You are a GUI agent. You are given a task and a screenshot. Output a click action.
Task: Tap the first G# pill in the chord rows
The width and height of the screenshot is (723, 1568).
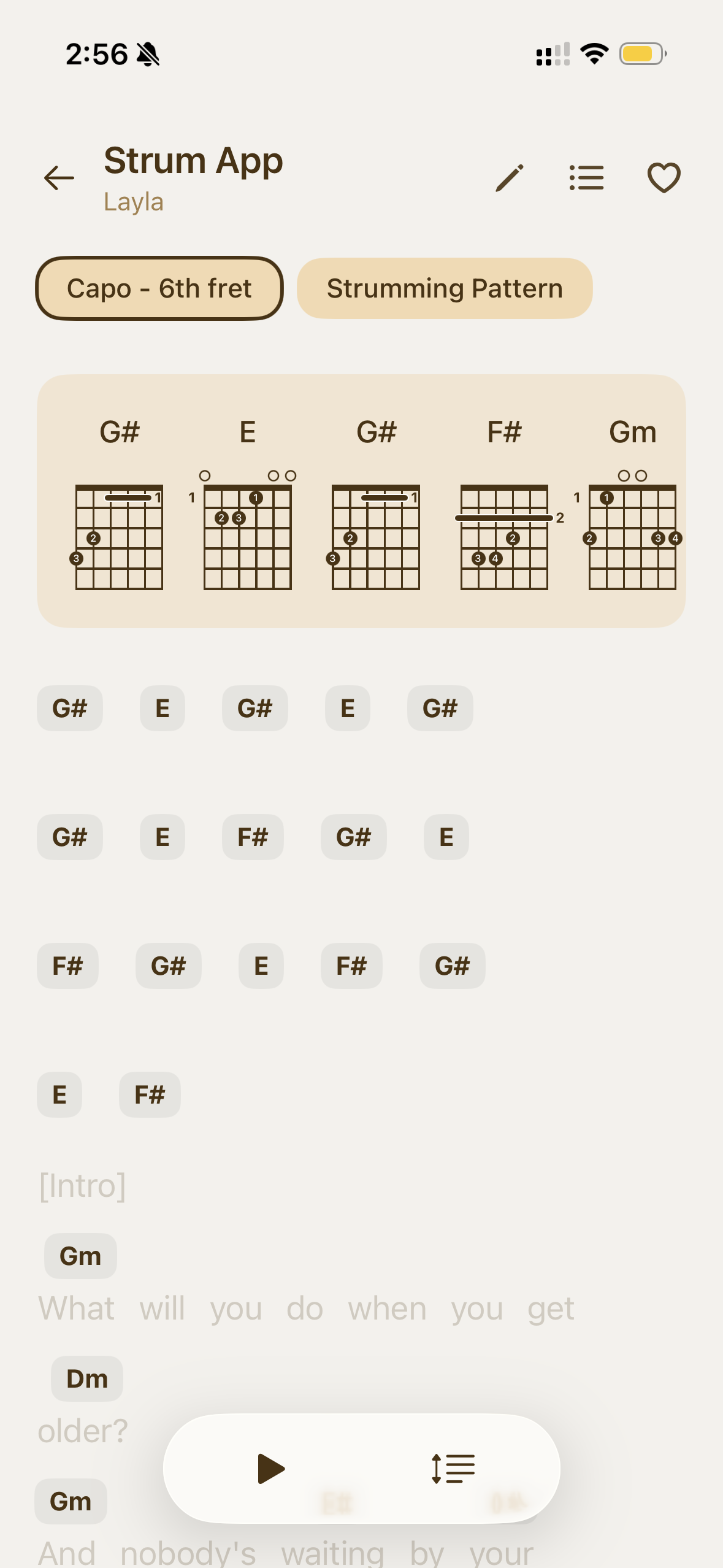(x=69, y=707)
